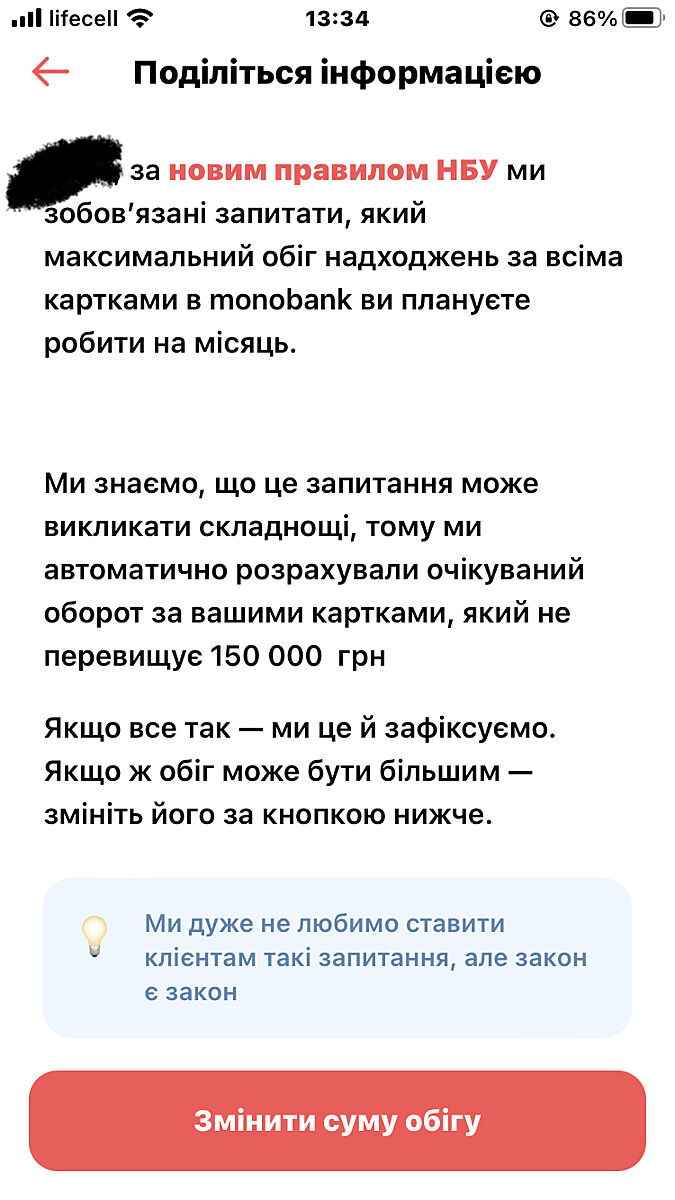Open the "новим правилом НБУ" link
The width and height of the screenshot is (675, 1200).
(333, 170)
